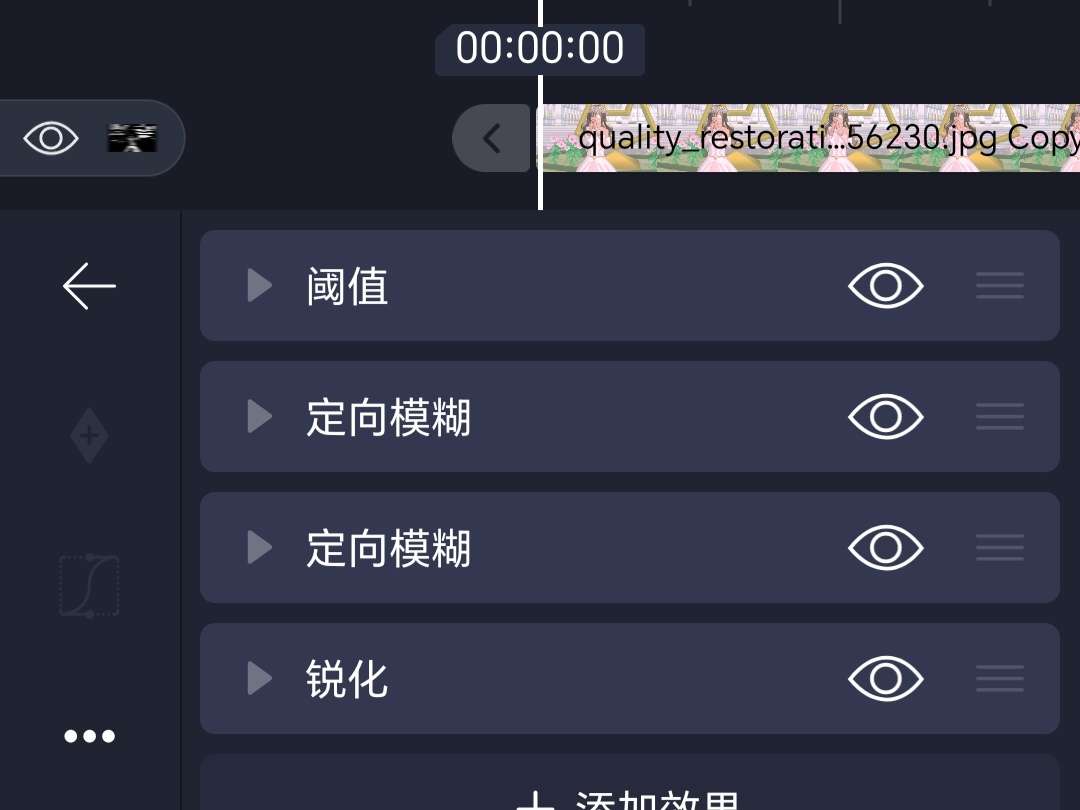The image size is (1080, 810).
Task: Hide the 阈值 effect with its eye
Action: point(885,286)
